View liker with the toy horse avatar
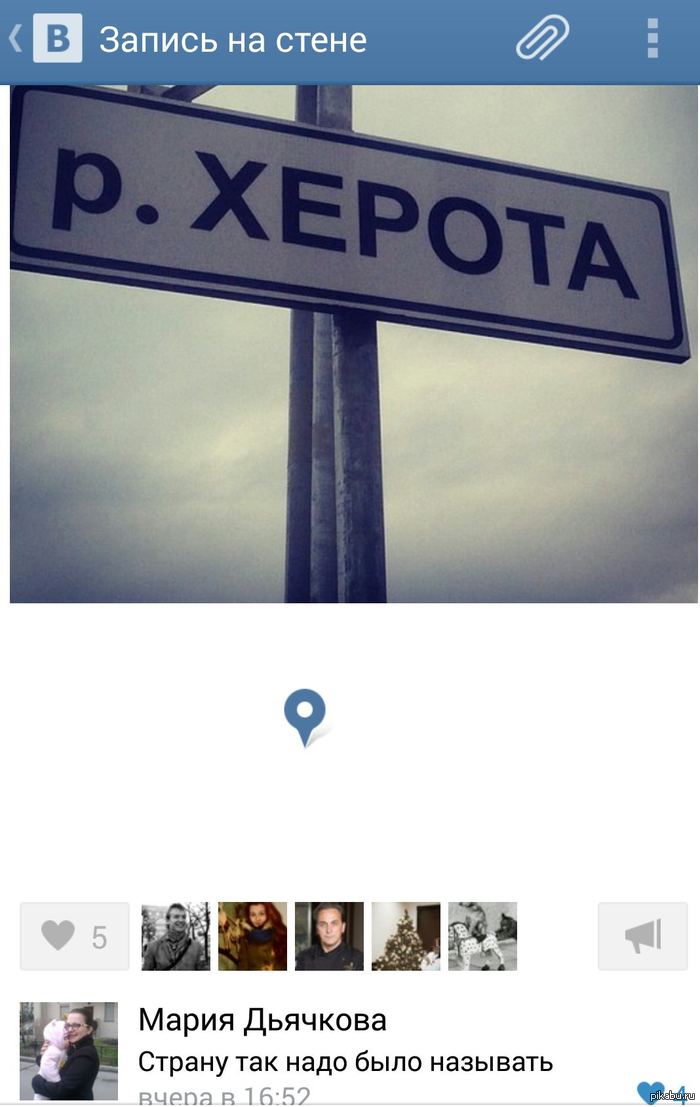700x1107 pixels. point(482,936)
